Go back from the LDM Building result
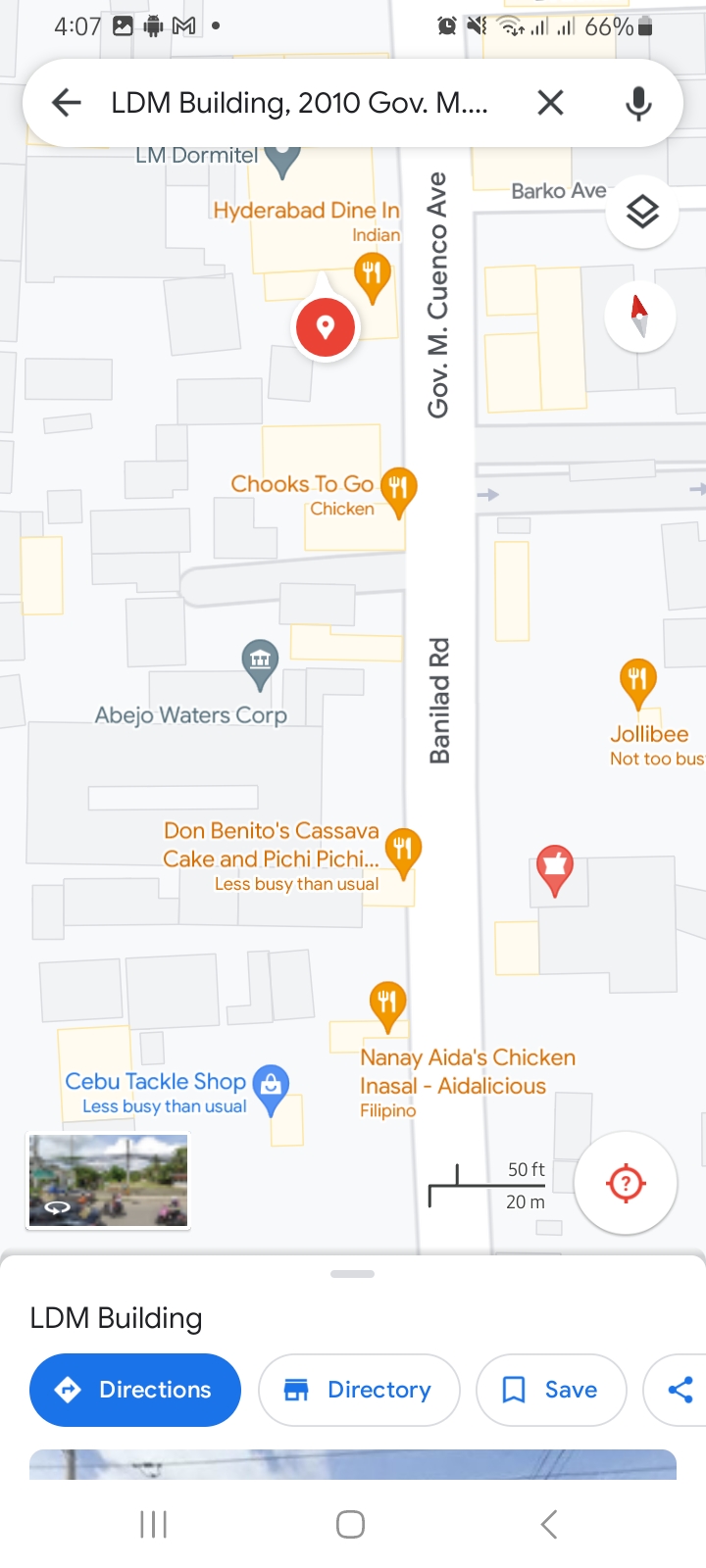706x1568 pixels. pyautogui.click(x=66, y=102)
